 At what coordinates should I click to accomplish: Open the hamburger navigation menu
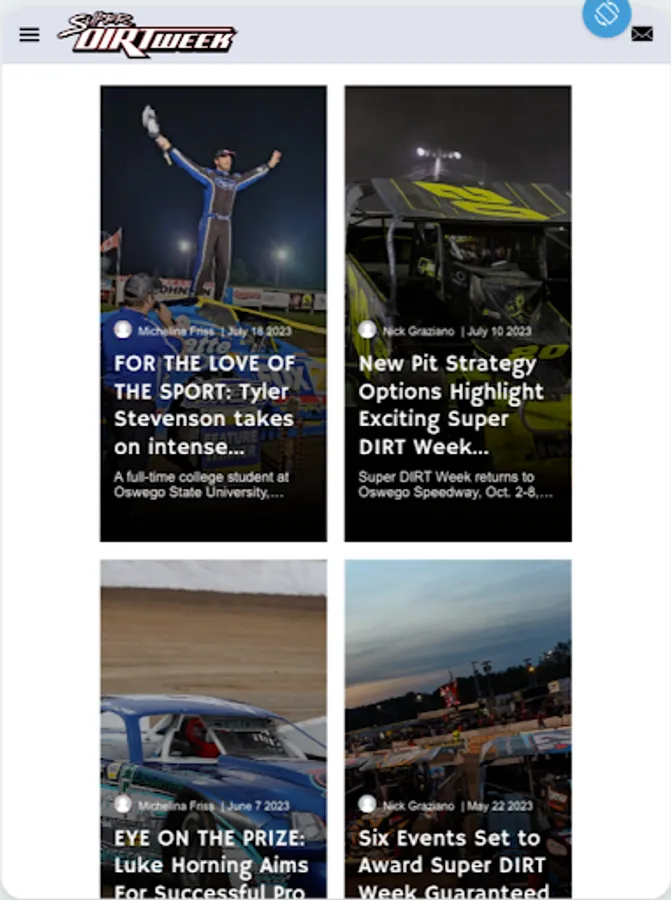(30, 35)
